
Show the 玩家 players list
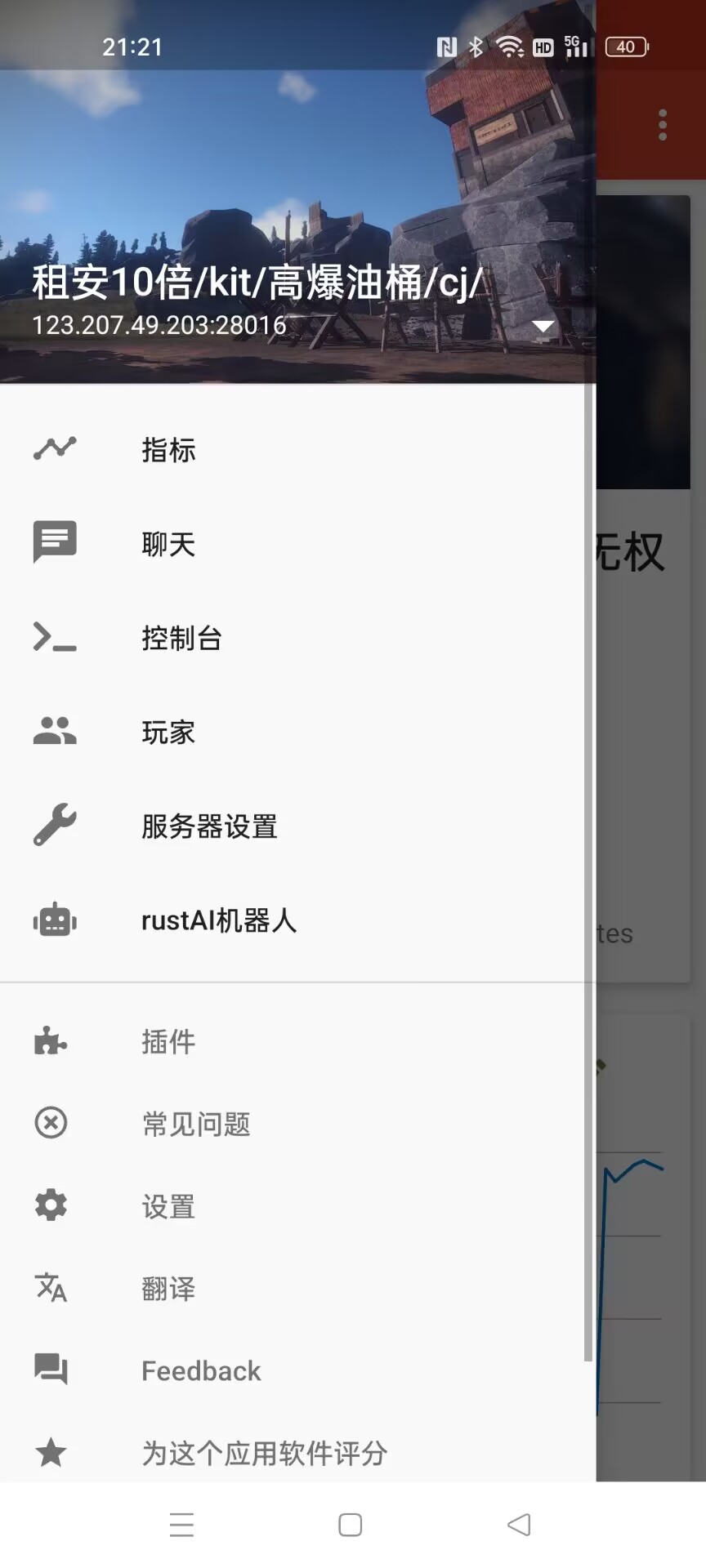168,732
